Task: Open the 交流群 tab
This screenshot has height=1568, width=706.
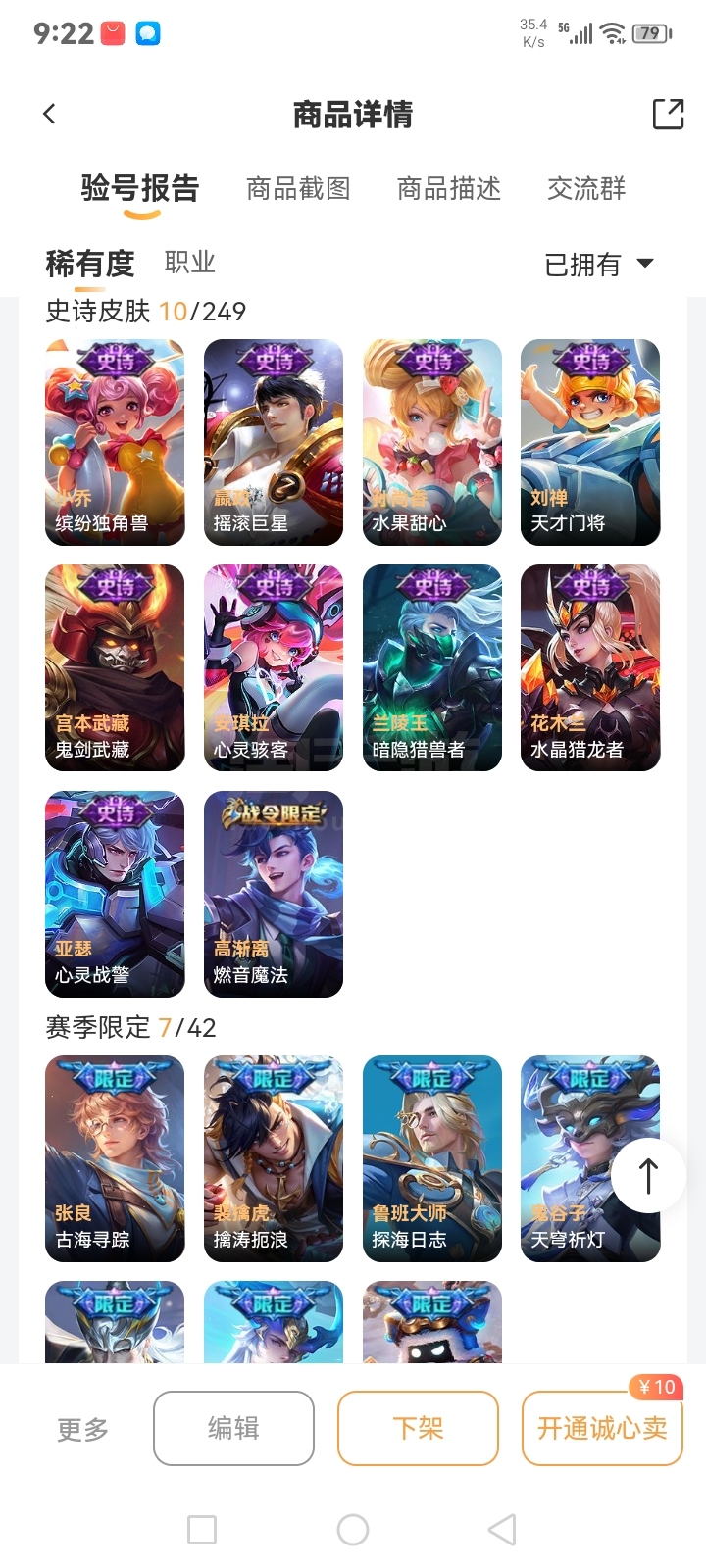Action: [x=586, y=188]
